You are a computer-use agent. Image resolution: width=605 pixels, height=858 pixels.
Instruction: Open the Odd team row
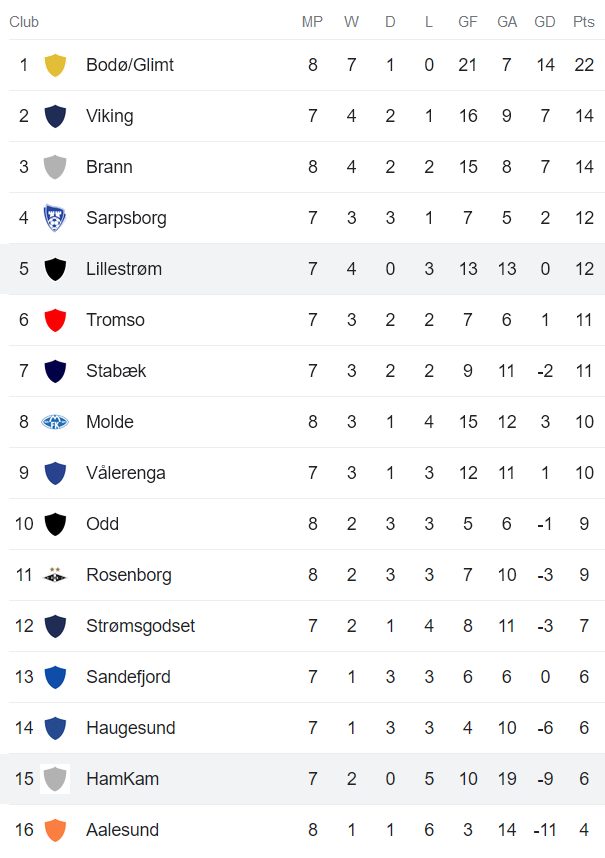[x=103, y=524]
